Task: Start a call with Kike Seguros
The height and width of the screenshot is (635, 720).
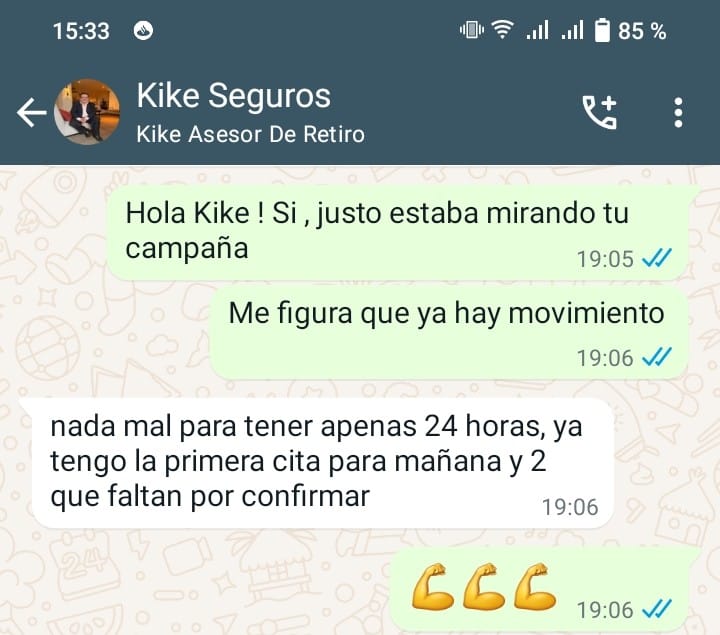Action: (x=600, y=112)
